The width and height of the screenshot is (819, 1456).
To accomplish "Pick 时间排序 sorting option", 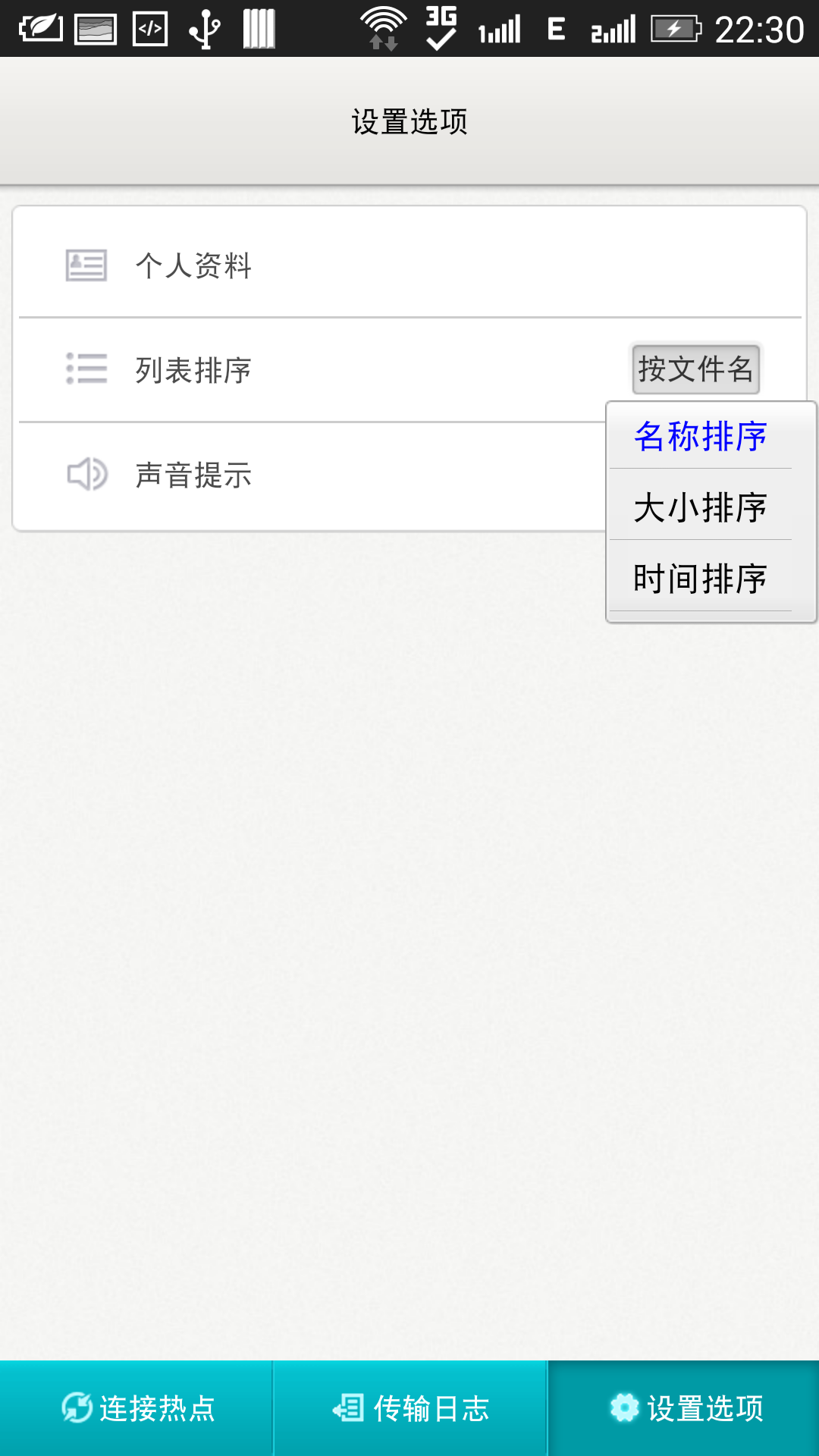I will pyautogui.click(x=701, y=579).
